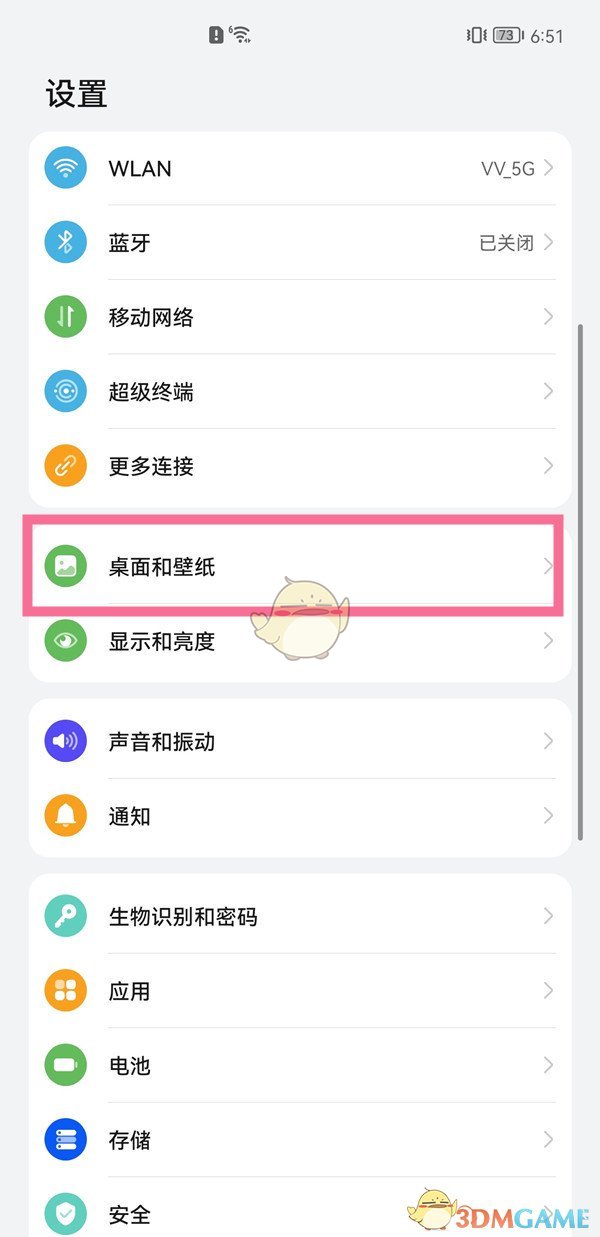Open 应用 settings

300,990
